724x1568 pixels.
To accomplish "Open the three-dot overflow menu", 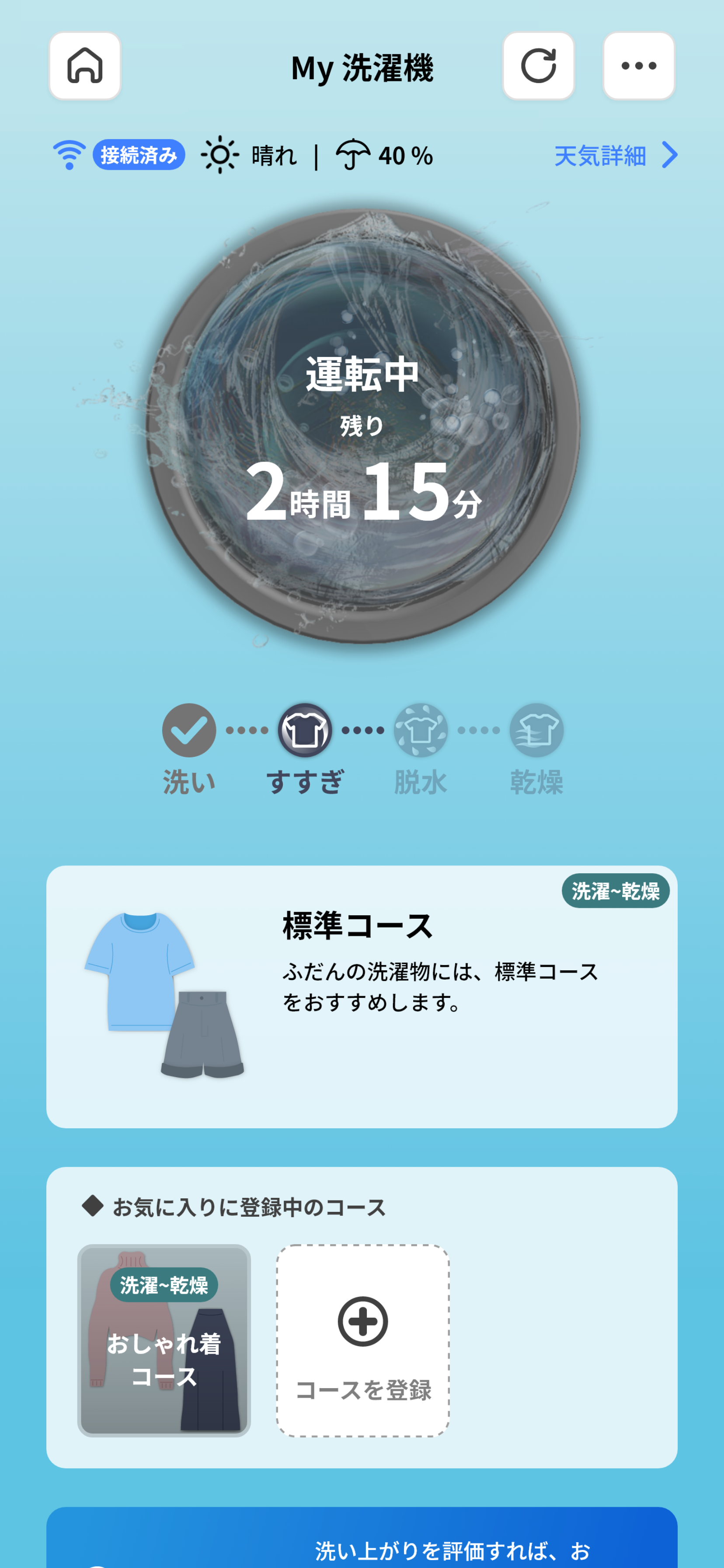I will [638, 66].
